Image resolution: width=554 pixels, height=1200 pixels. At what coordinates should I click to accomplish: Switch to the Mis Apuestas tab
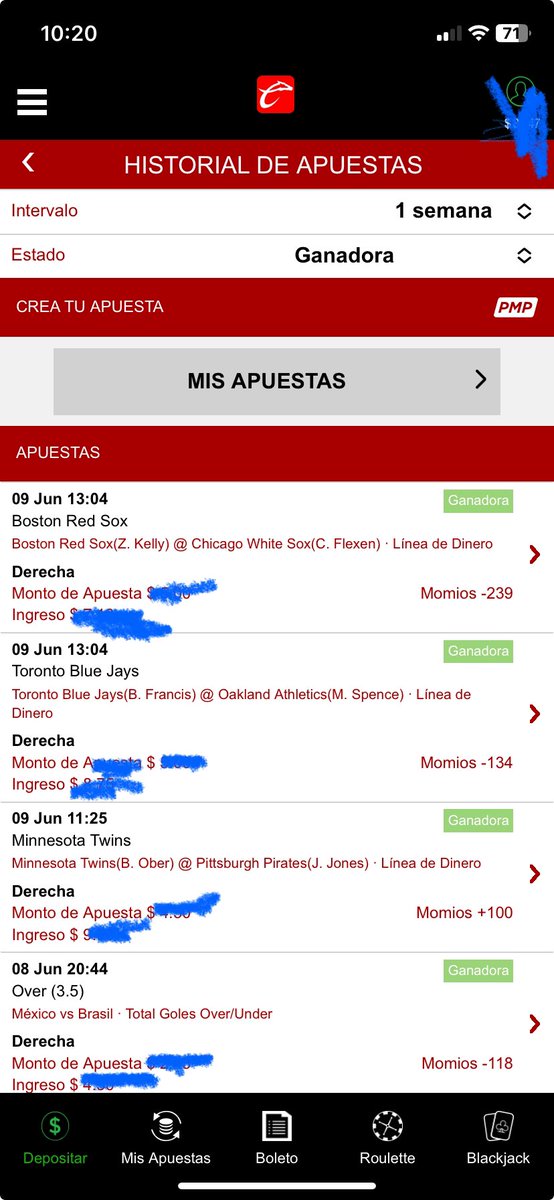tap(166, 1138)
